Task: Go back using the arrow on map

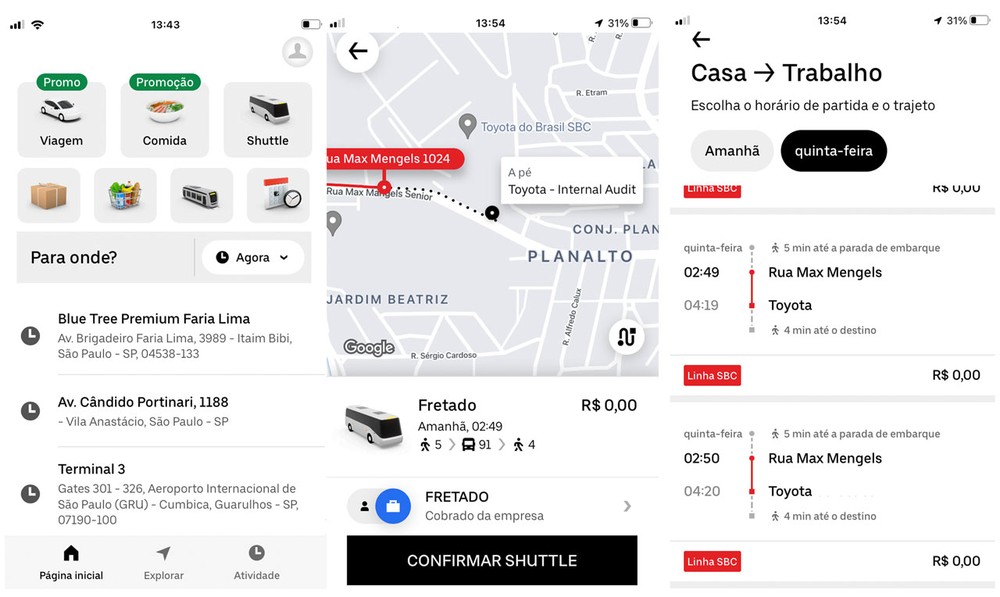Action: (x=357, y=51)
